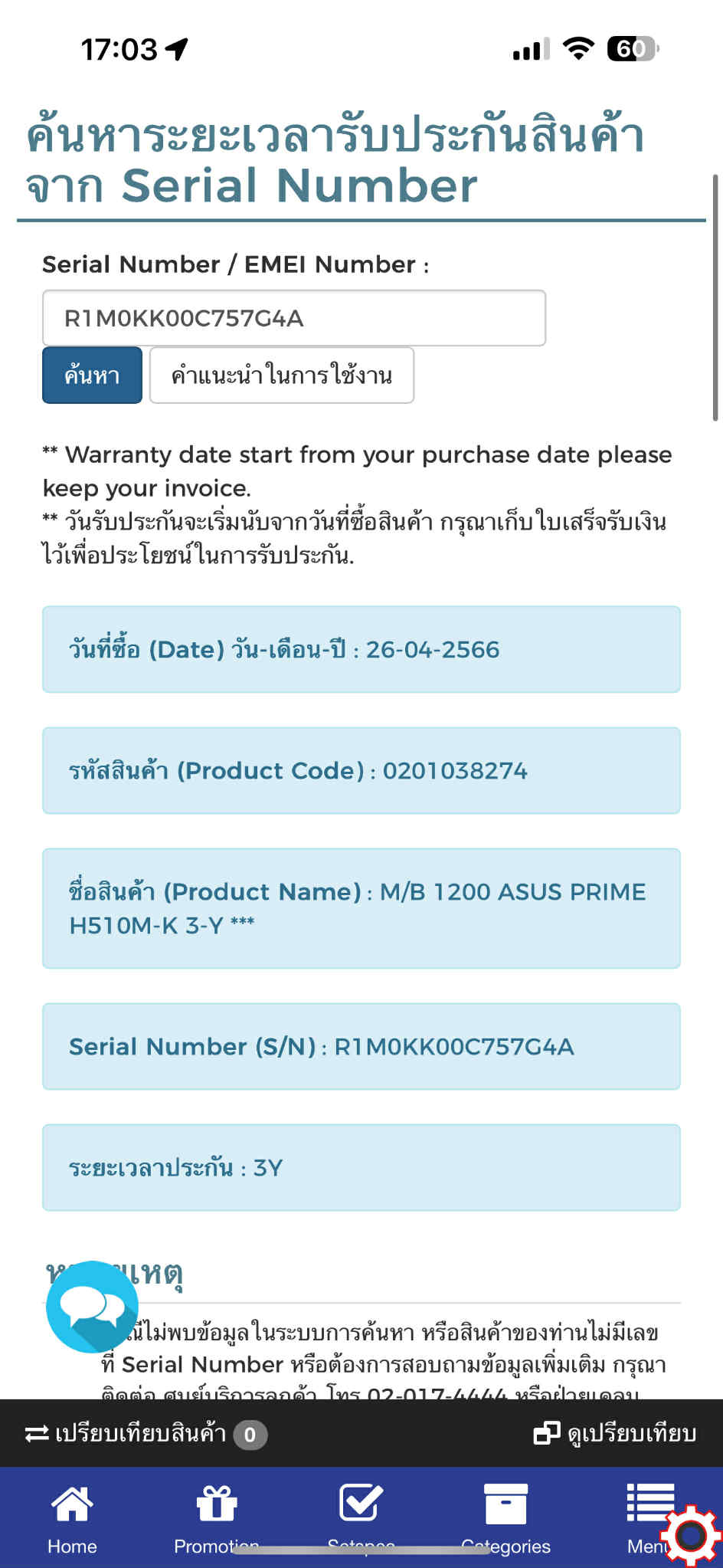Tap the red gear settings icon
This screenshot has width=723, height=1568.
[692, 1535]
